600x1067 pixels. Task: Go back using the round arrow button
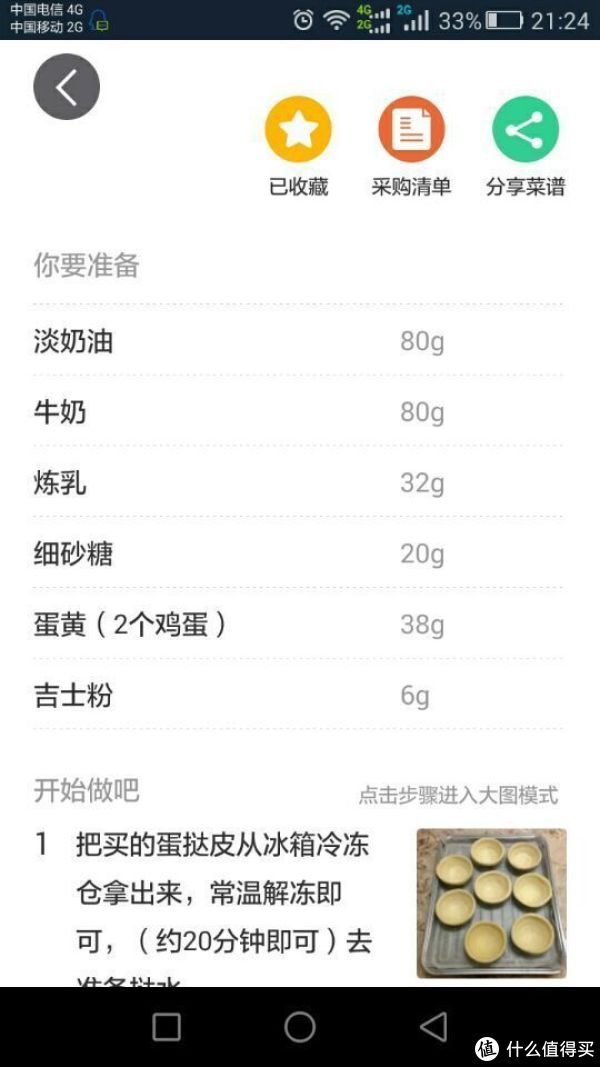click(67, 87)
